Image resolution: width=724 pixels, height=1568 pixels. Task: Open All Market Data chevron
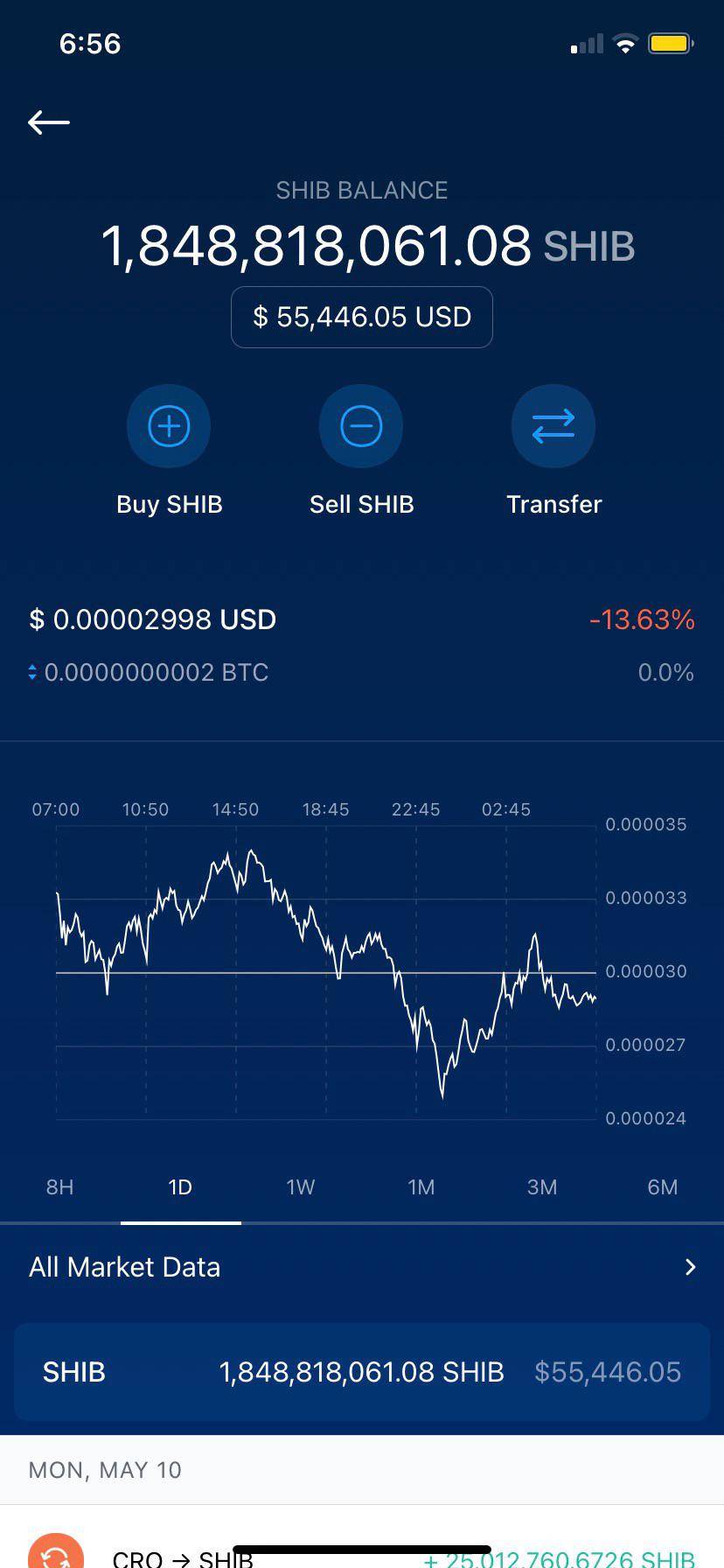692,1266
